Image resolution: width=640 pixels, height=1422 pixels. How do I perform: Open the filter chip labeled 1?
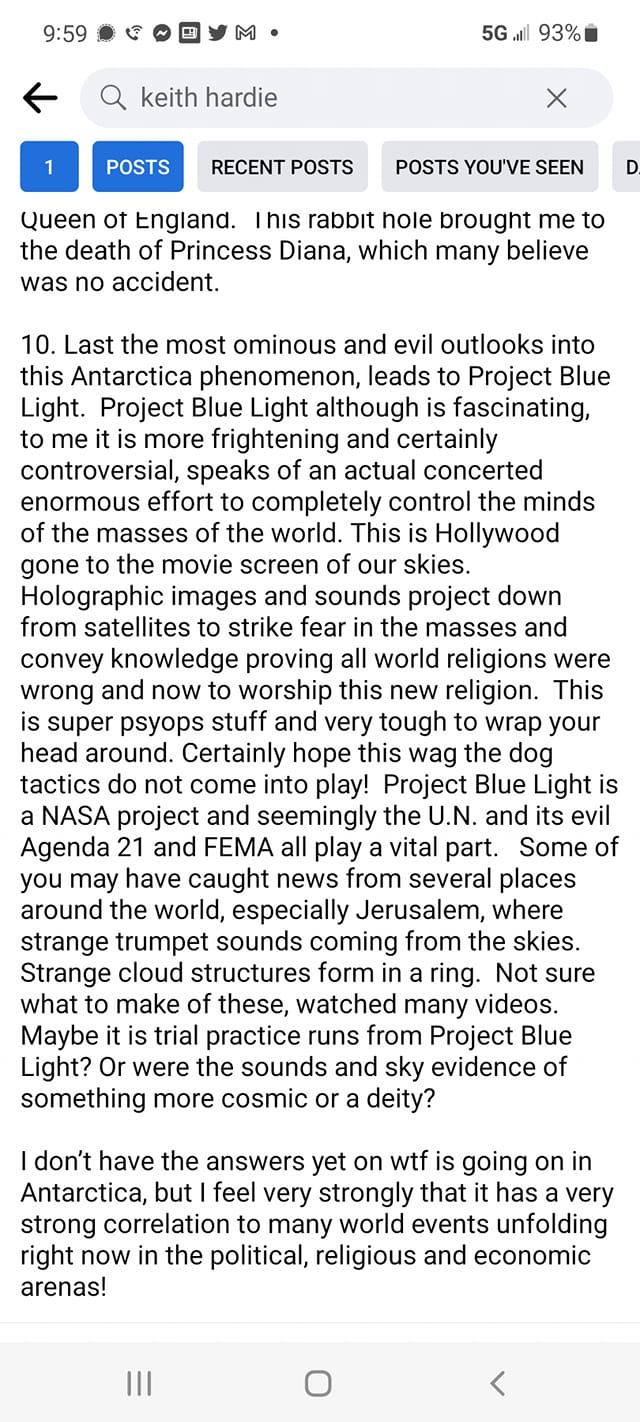pos(49,167)
